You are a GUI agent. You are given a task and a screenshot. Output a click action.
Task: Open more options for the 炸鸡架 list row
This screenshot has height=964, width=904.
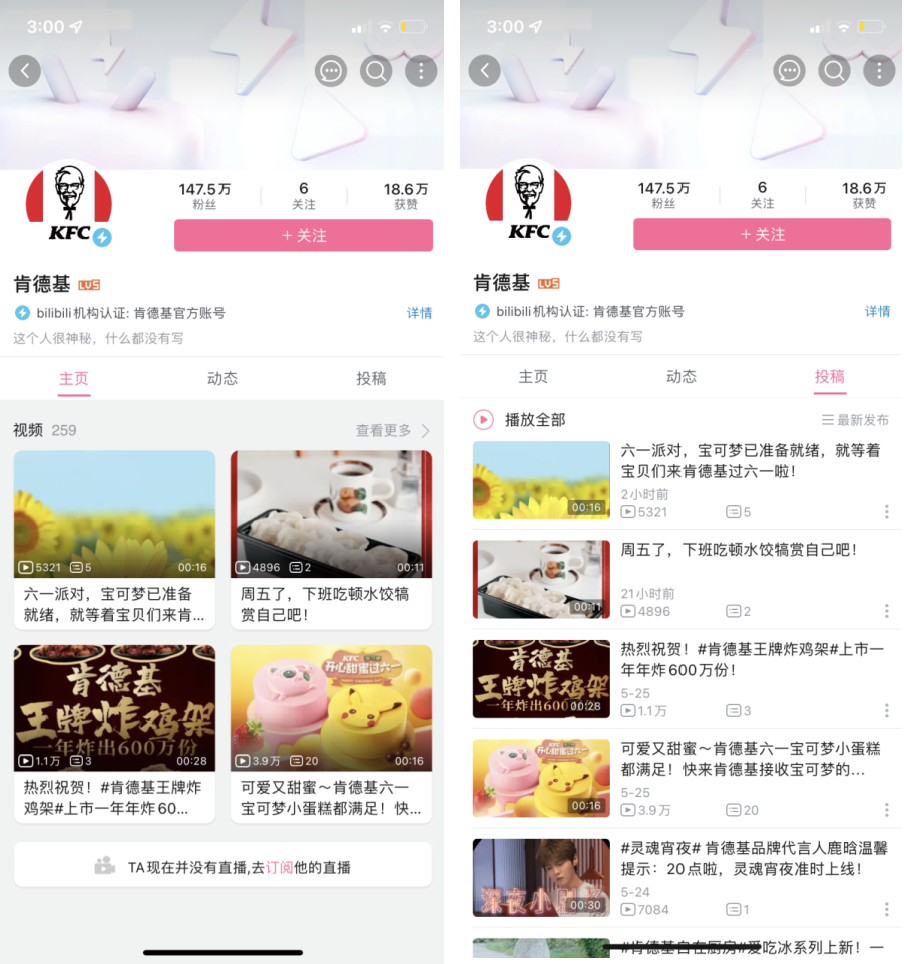(886, 710)
